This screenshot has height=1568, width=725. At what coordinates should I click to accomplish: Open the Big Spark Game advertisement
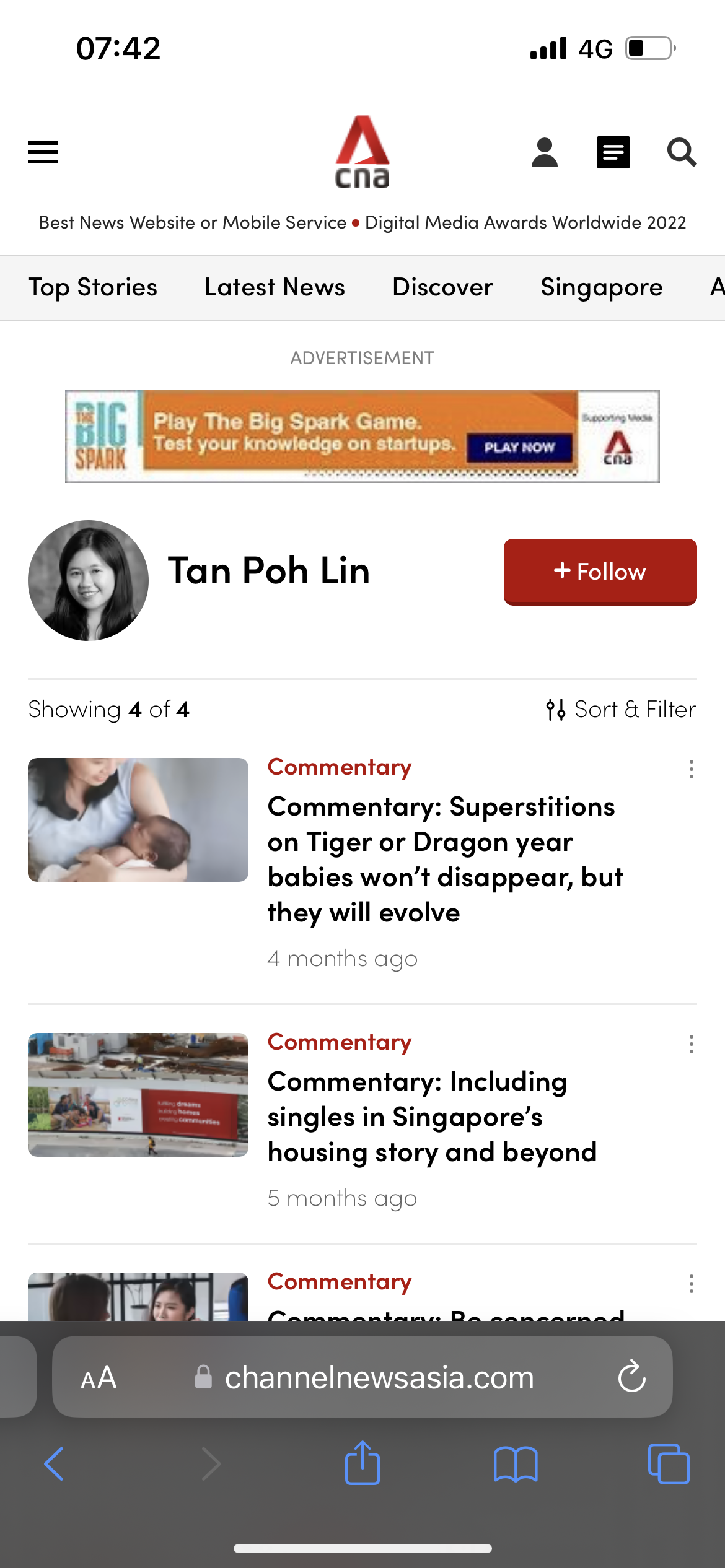362,437
